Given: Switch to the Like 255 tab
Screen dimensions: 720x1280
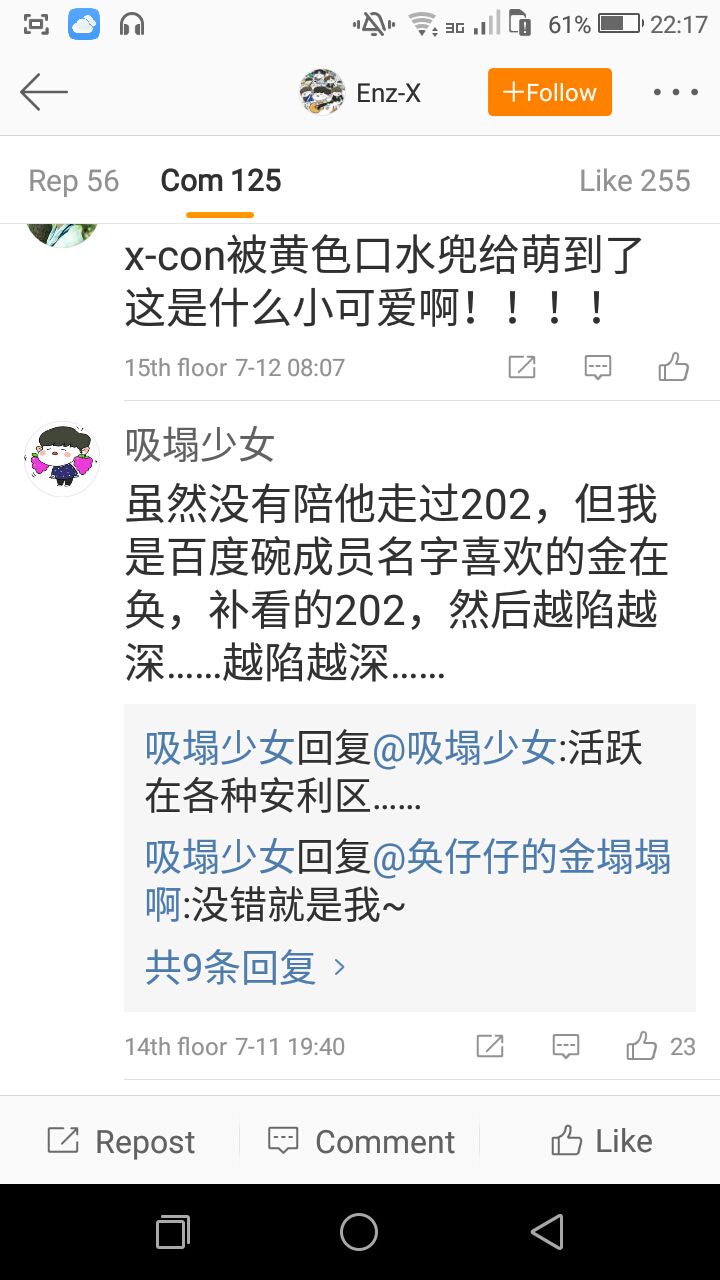Looking at the screenshot, I should 635,181.
